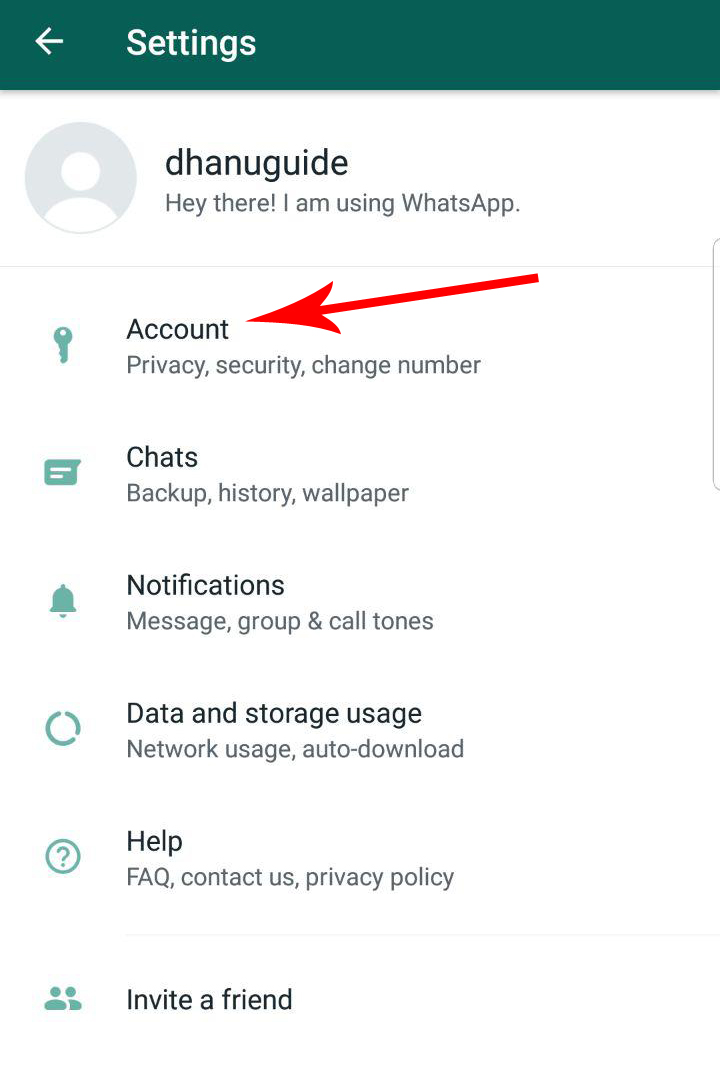Open the Notifications settings entry
Image resolution: width=720 pixels, height=1078 pixels.
205,585
